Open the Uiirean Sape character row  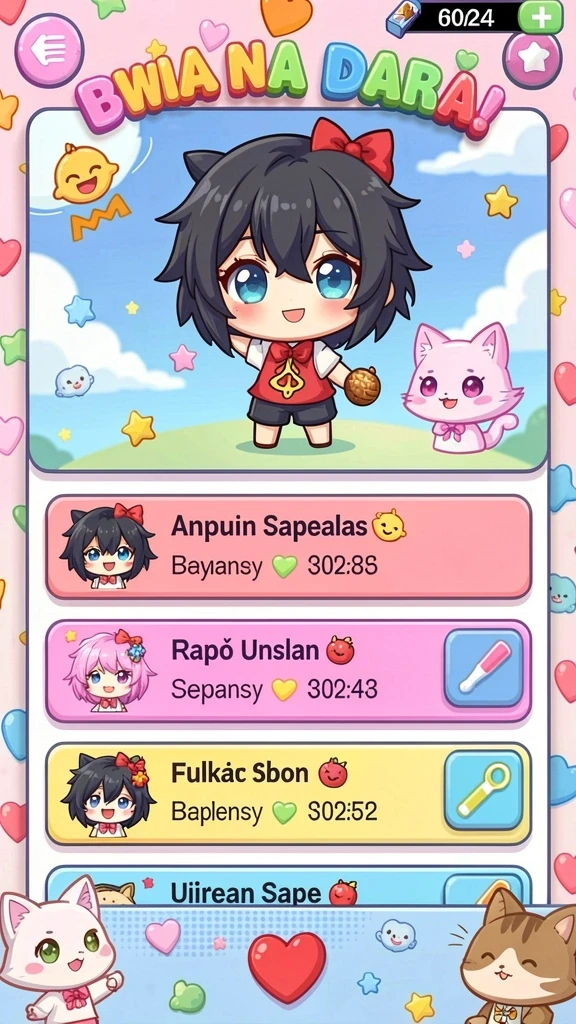288,886
